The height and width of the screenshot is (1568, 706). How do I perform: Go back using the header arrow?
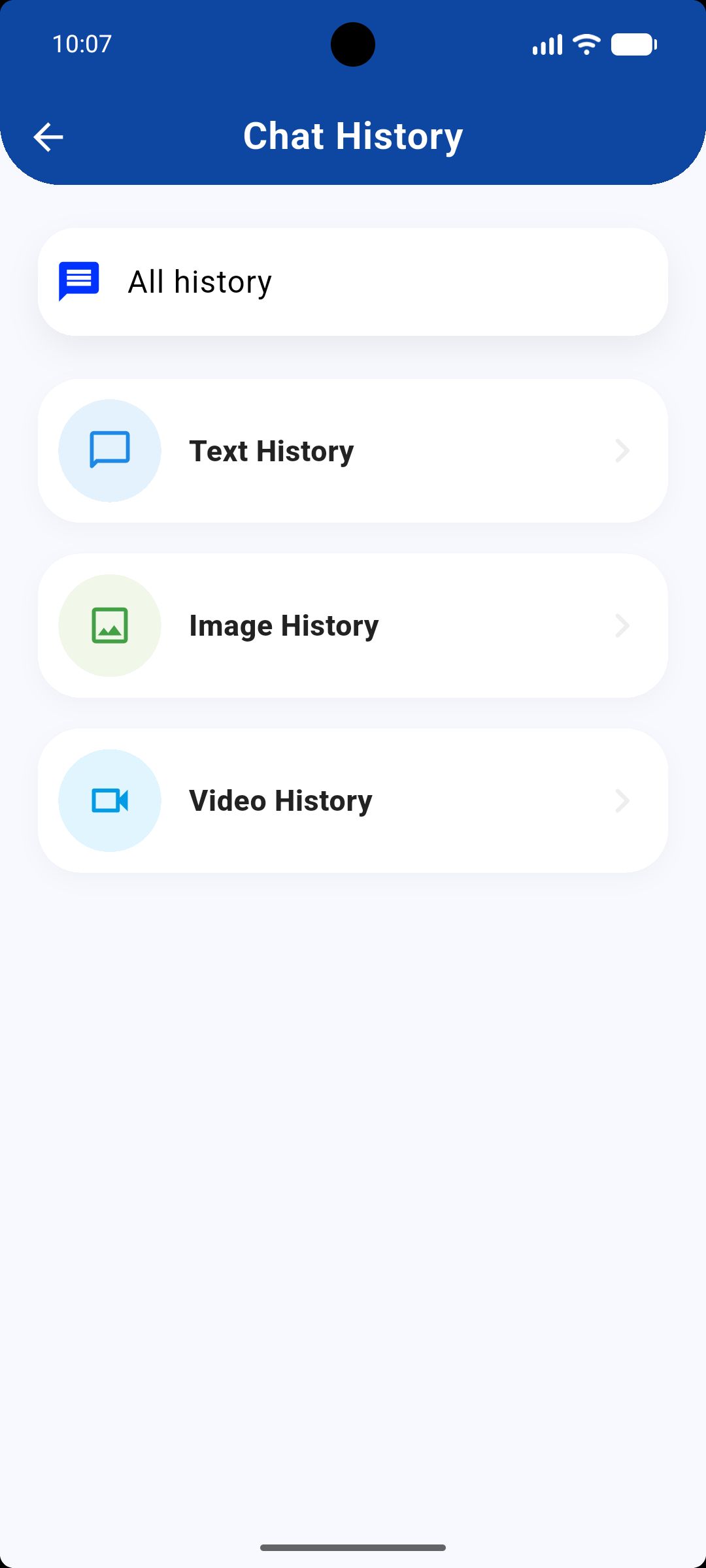click(48, 137)
